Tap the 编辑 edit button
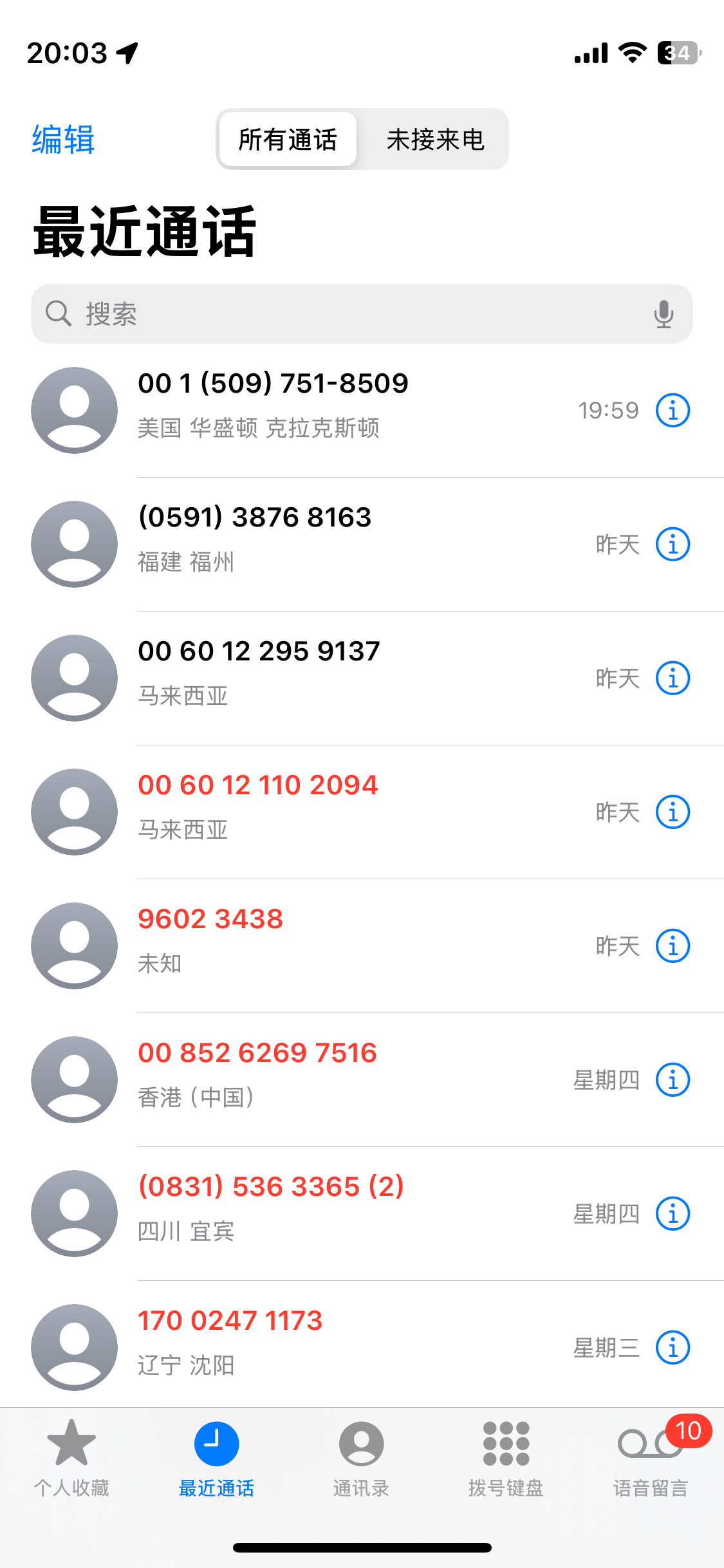The height and width of the screenshot is (1568, 724). click(63, 140)
